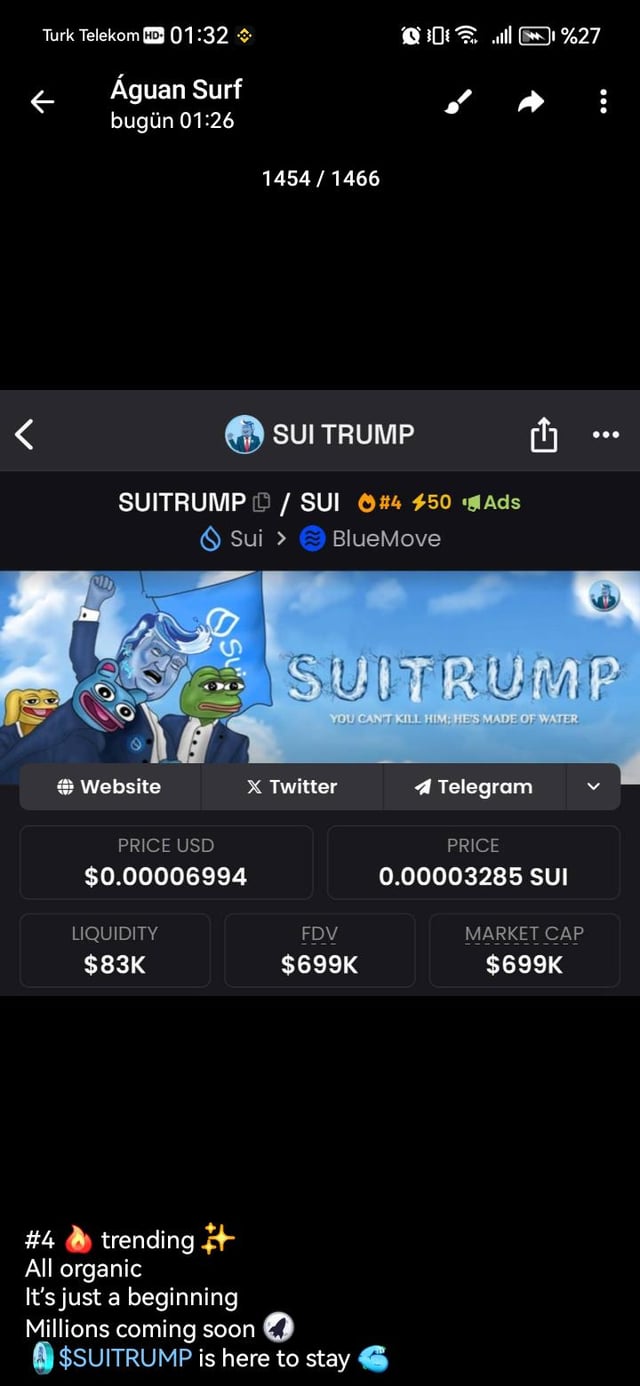Forward this image with the arrow icon
The height and width of the screenshot is (1386, 640).
tap(531, 102)
